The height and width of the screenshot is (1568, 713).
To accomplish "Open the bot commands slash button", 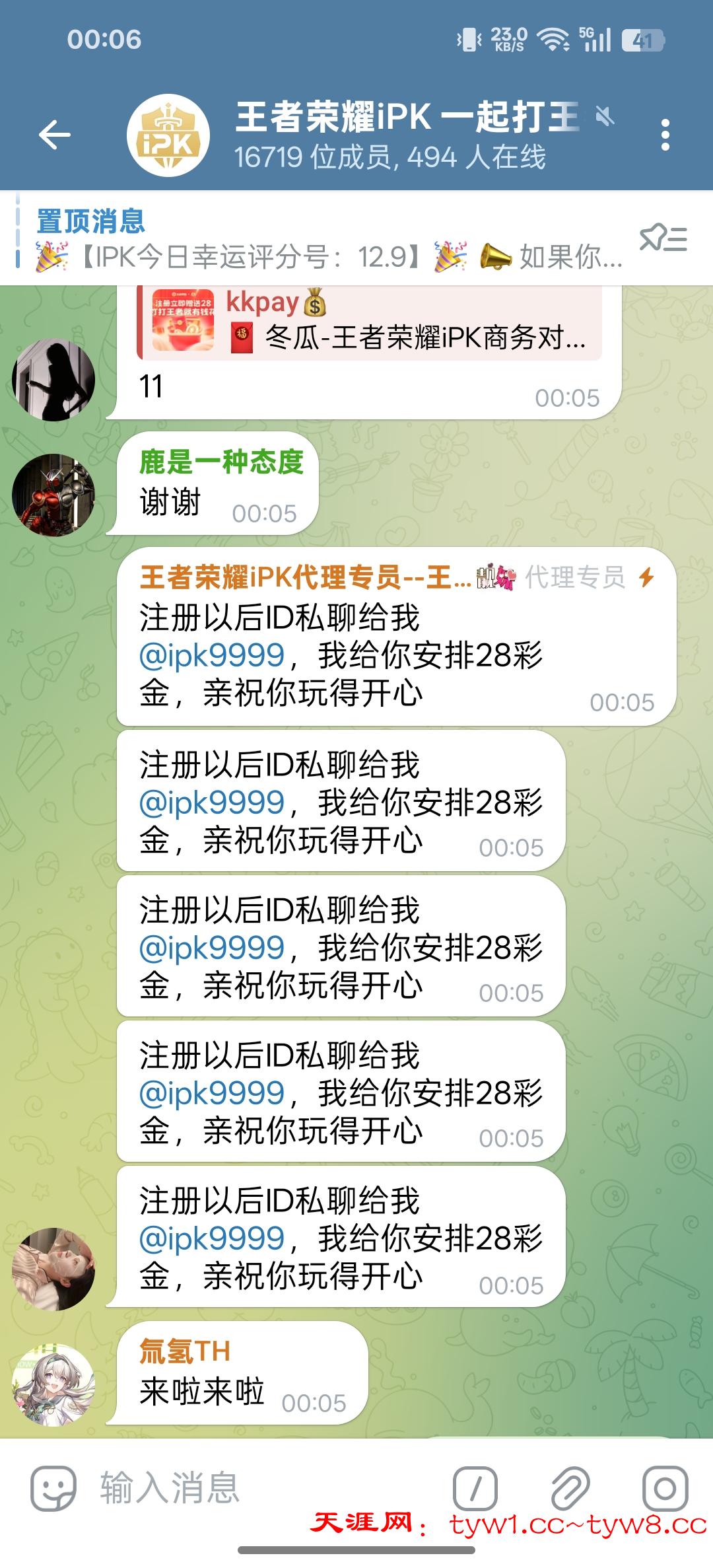I will 475,1489.
